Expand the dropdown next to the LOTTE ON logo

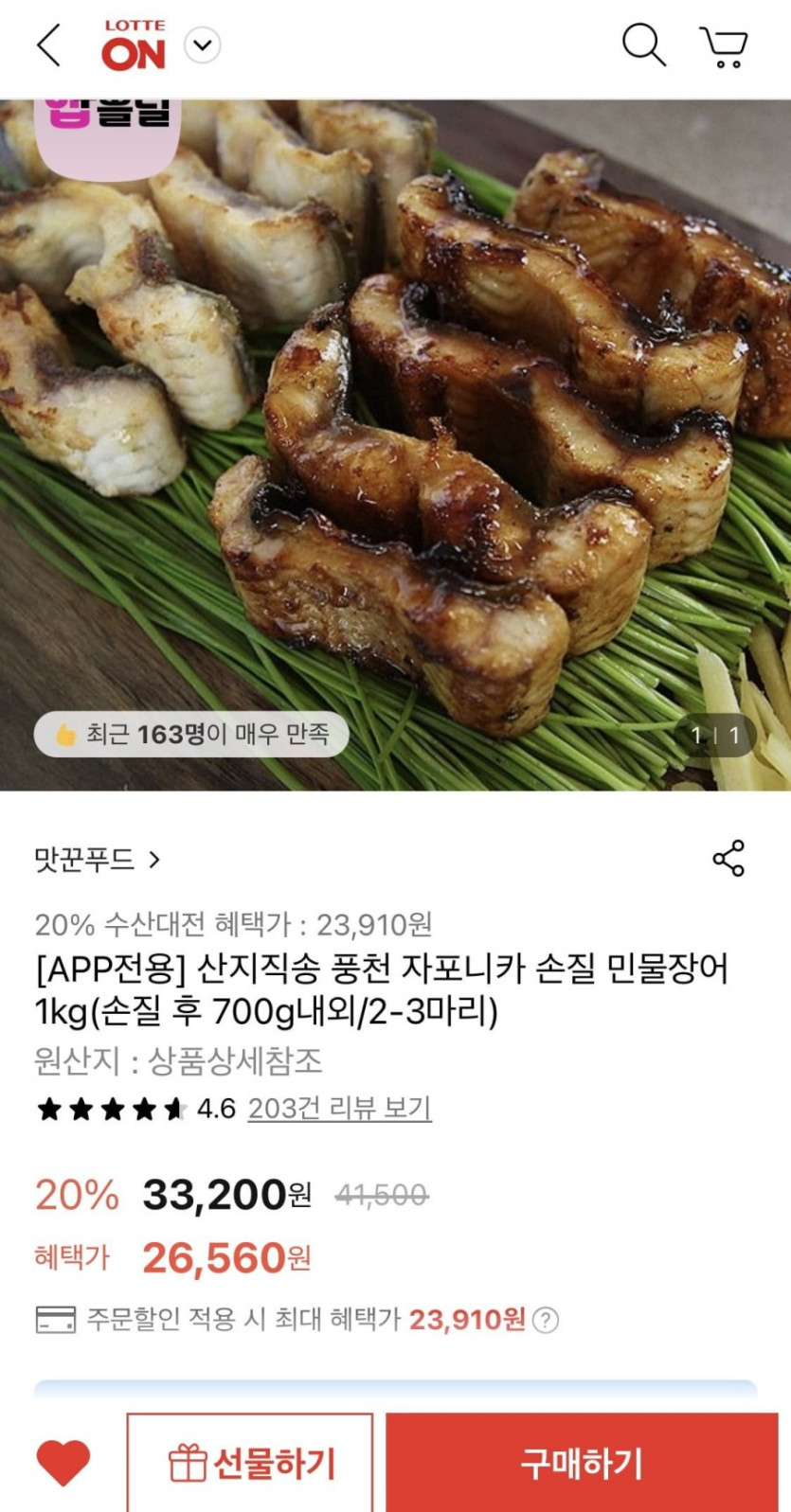[202, 45]
